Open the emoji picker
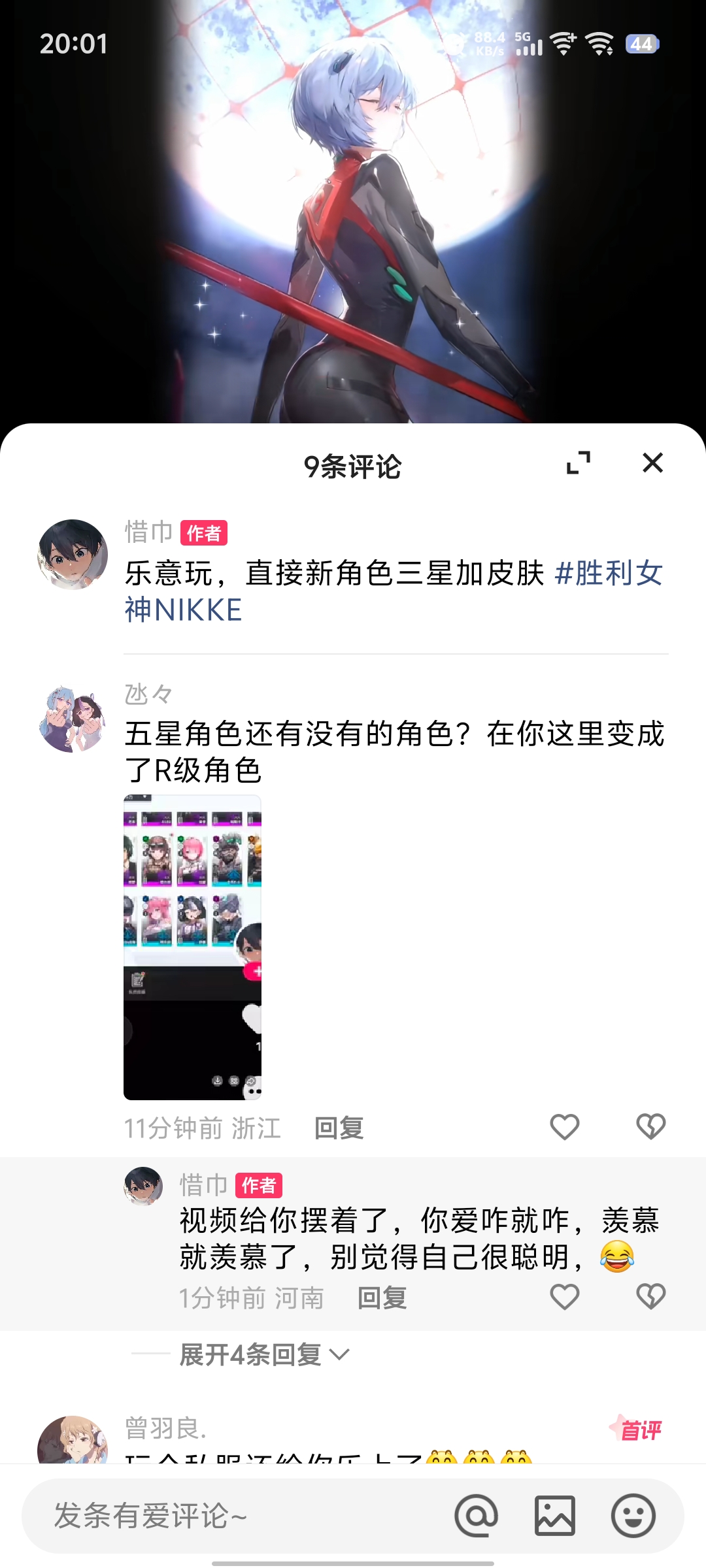706x1568 pixels. click(x=633, y=1516)
